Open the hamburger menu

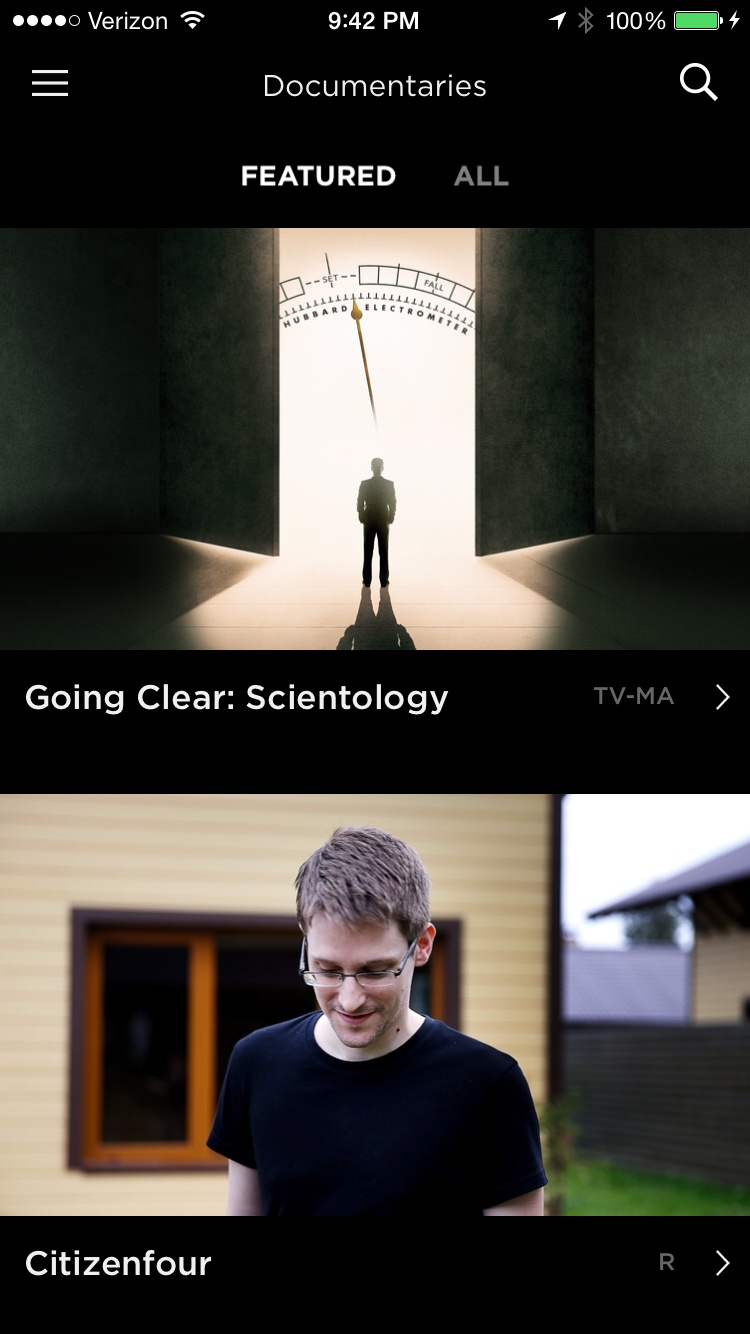coord(50,84)
